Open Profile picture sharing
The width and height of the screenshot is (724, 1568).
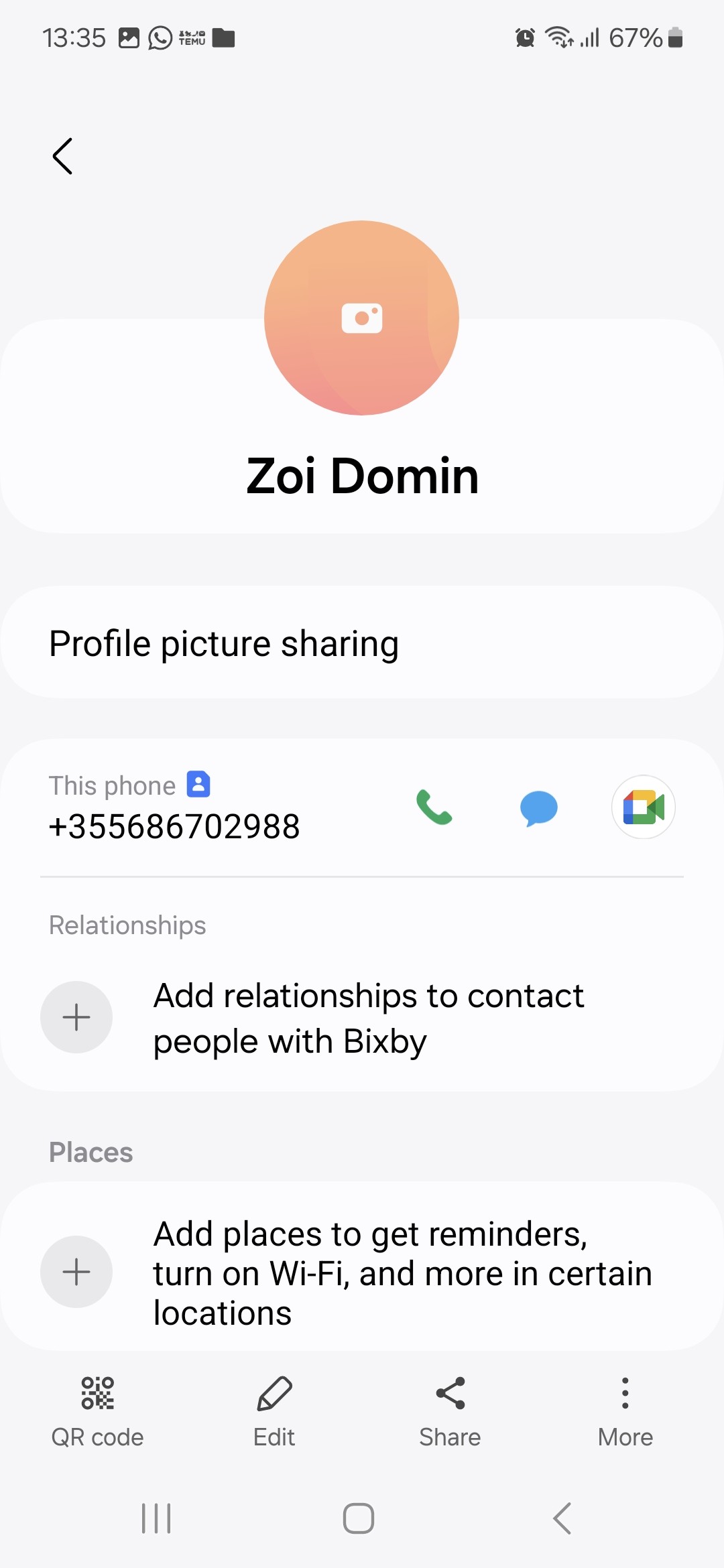pos(362,643)
